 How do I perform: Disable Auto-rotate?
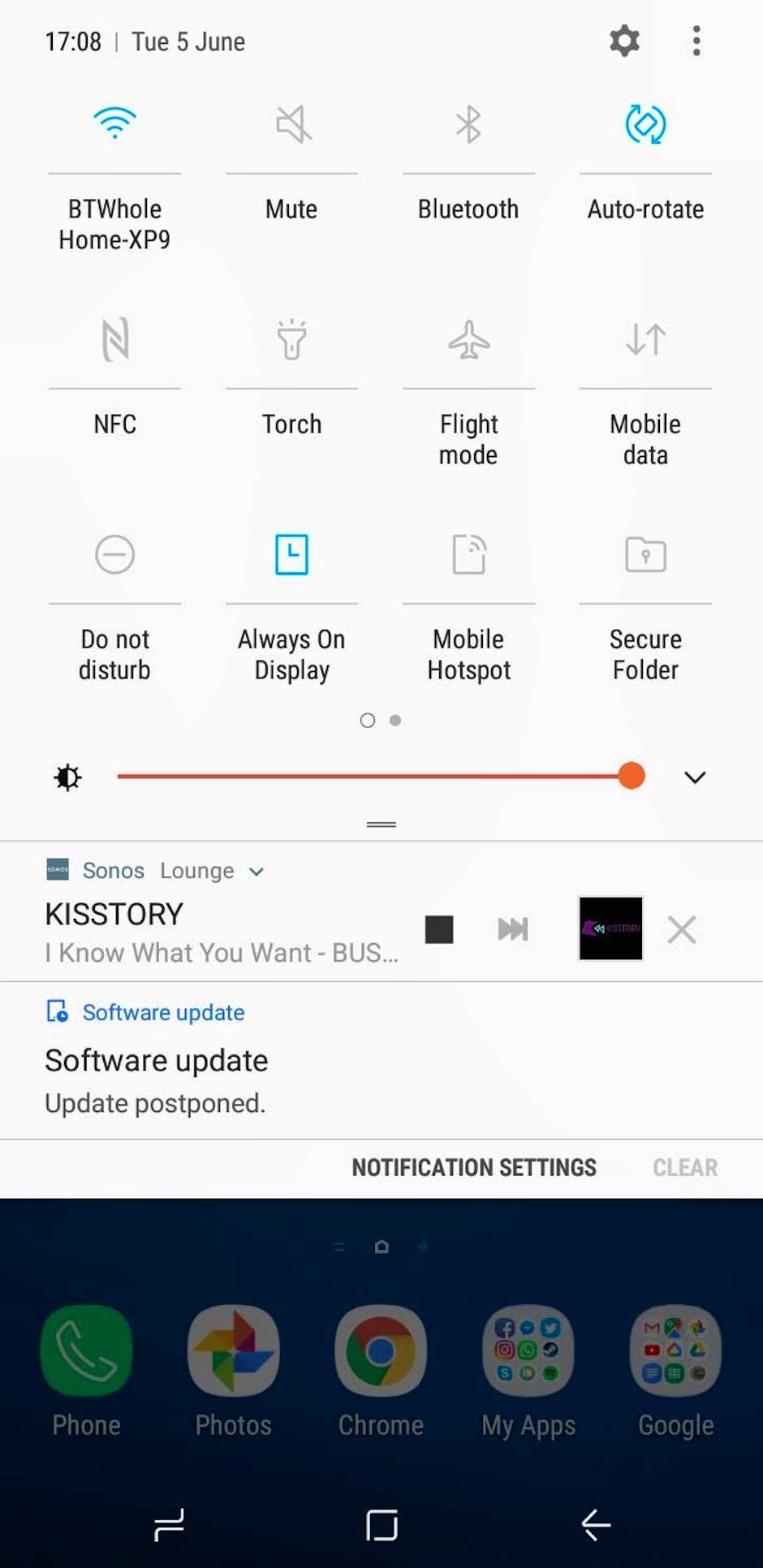tap(645, 124)
